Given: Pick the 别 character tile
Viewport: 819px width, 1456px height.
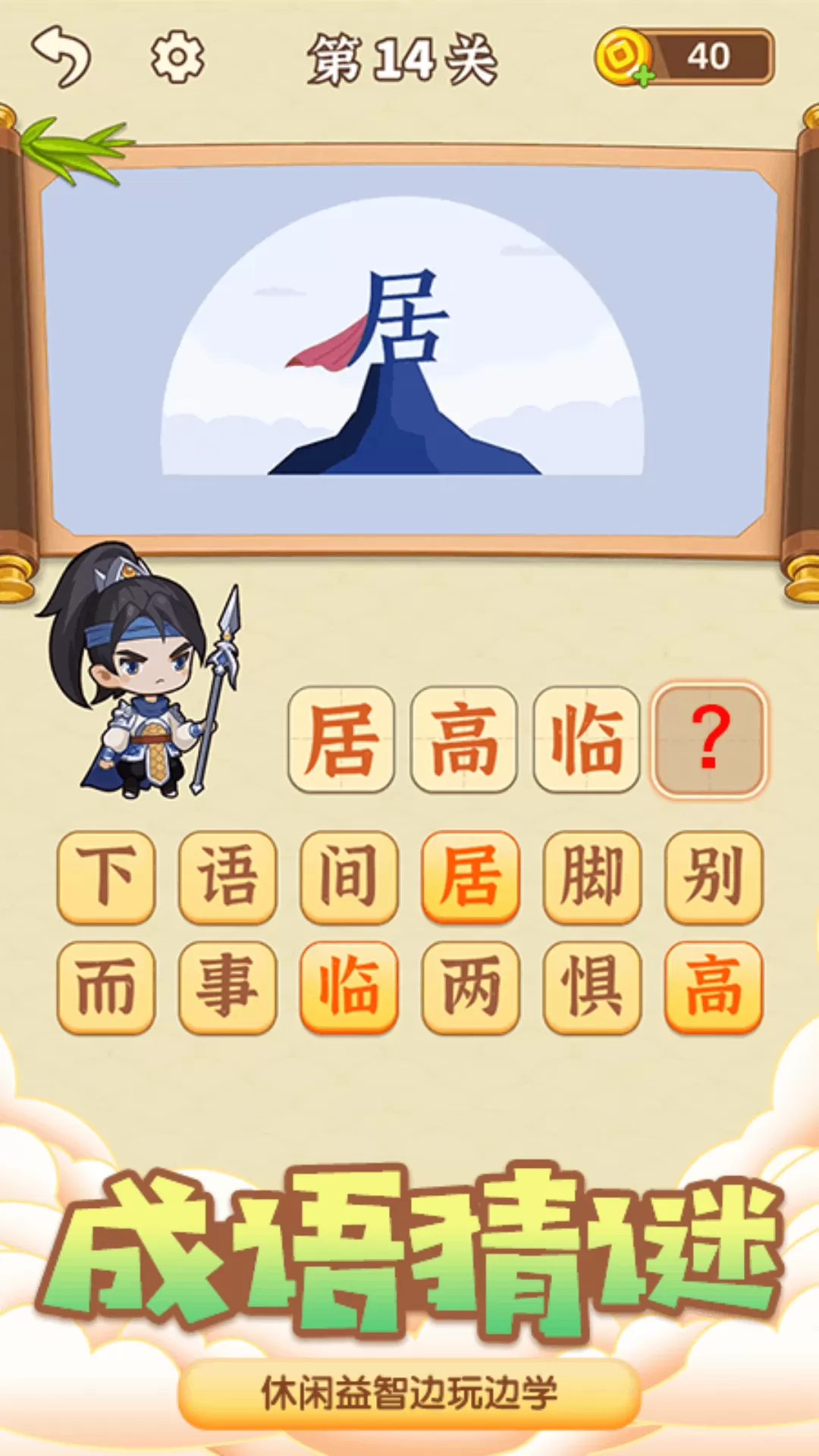Looking at the screenshot, I should pos(714,877).
